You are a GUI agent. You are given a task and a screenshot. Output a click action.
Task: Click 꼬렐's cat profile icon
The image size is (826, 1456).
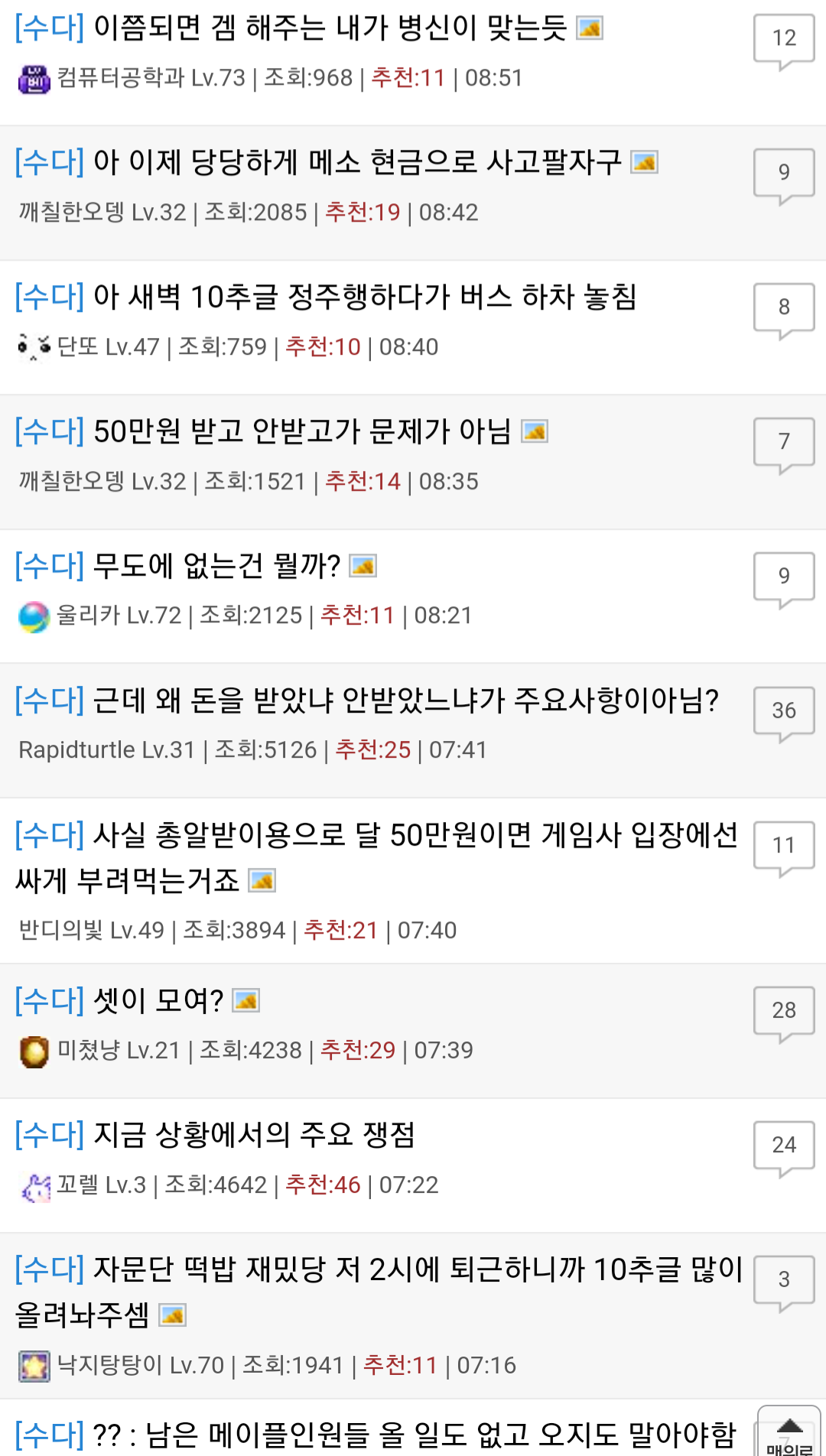click(33, 1184)
